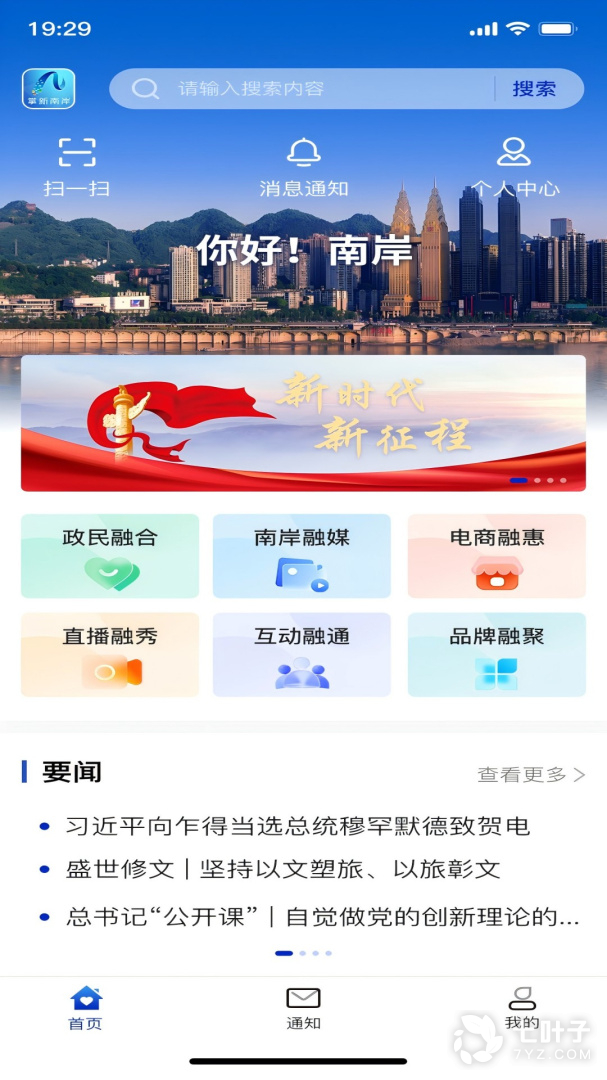Open 政民融合 section
Screen dimensions: 607x1080
(110, 556)
